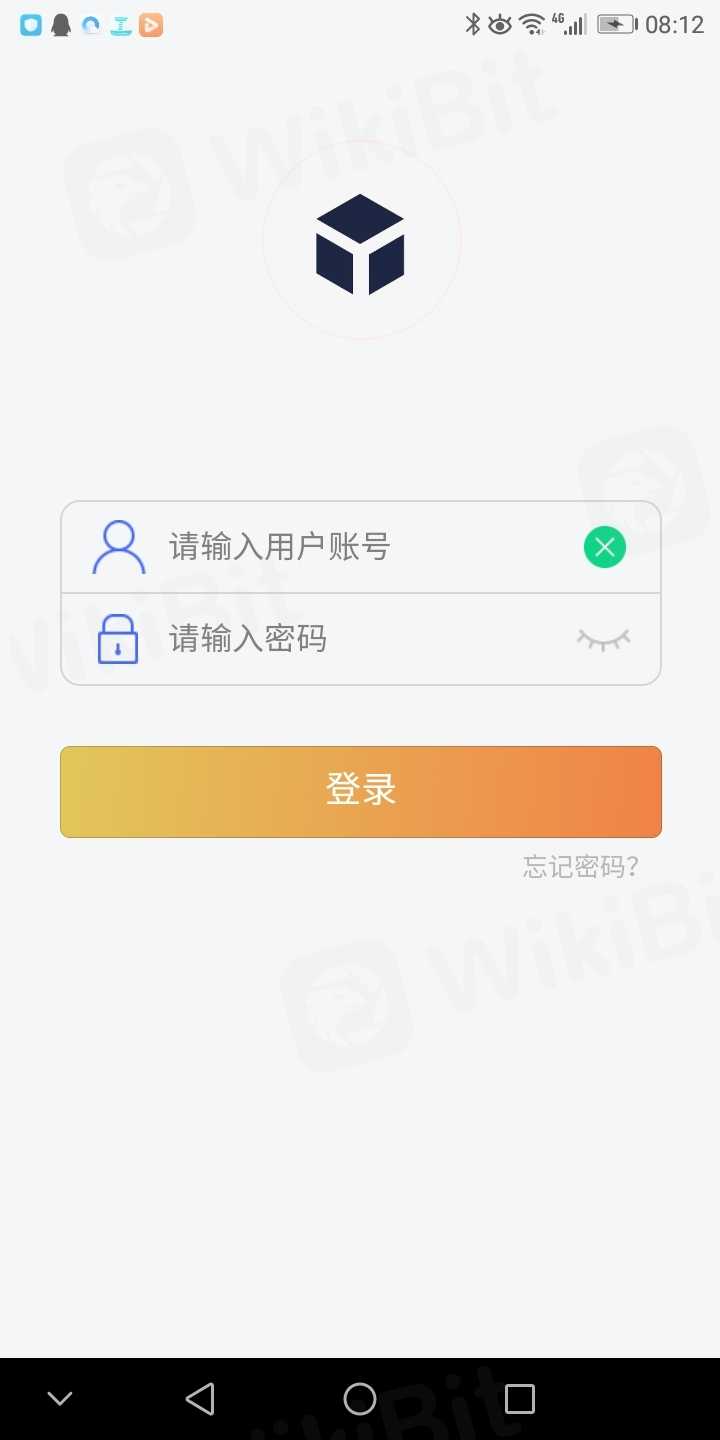Open the 忘记密码? forgot password link

coord(580,866)
